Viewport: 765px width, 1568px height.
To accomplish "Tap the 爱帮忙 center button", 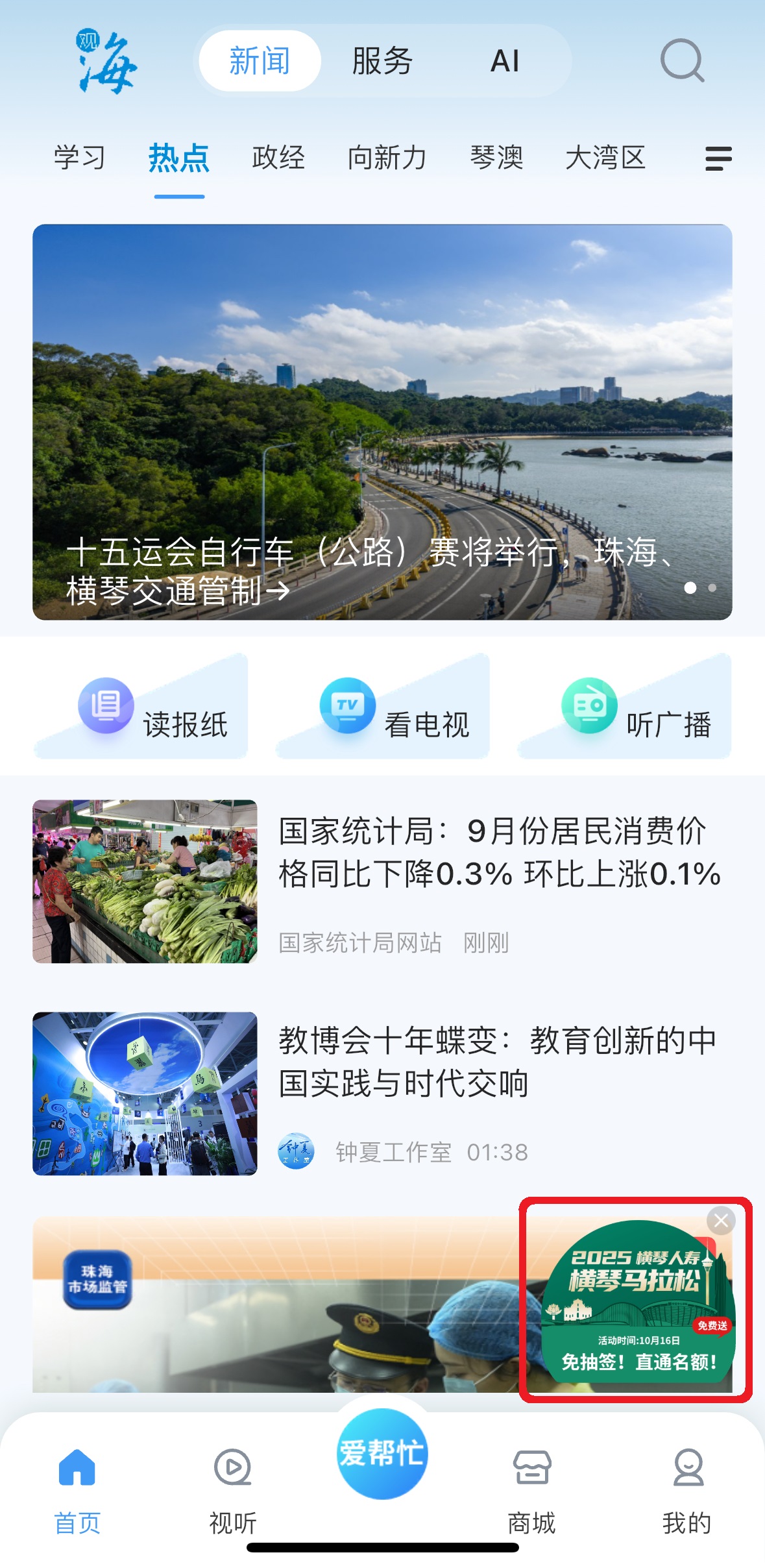I will click(382, 1454).
